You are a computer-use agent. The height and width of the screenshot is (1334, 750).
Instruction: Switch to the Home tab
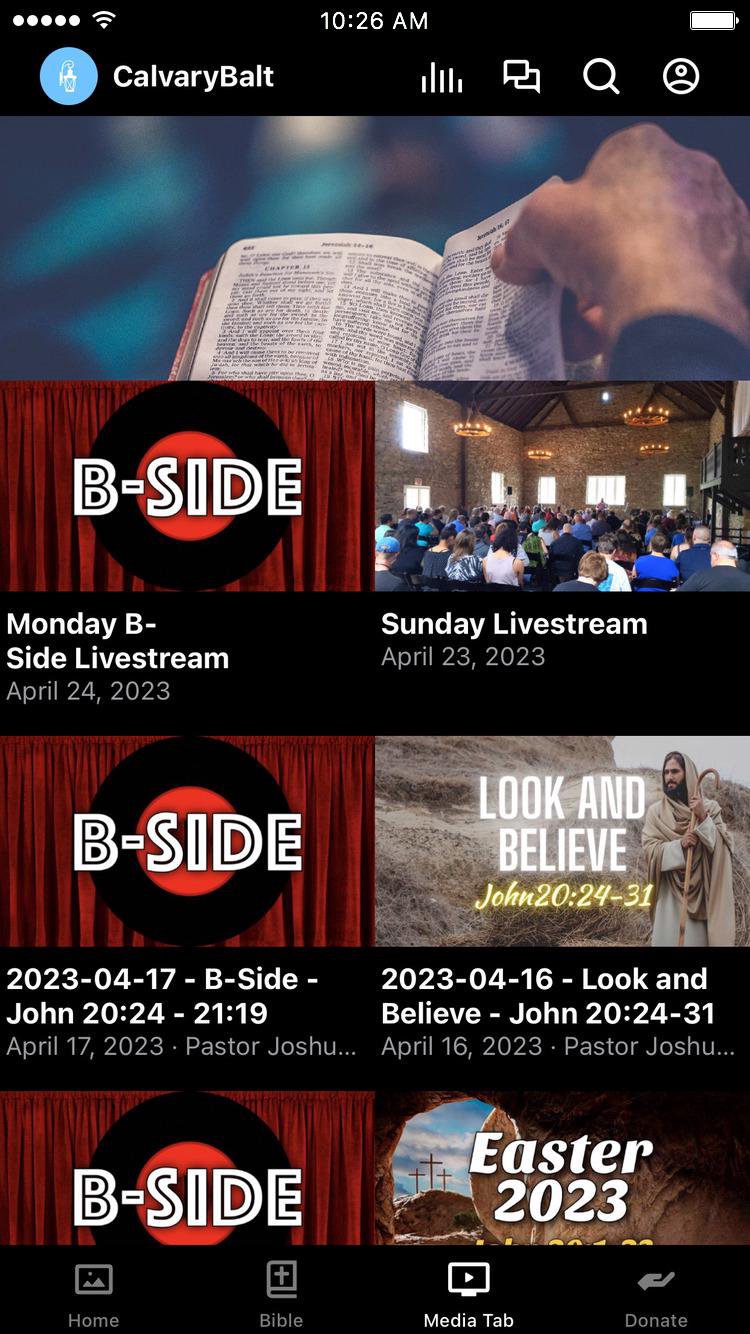(x=94, y=1293)
